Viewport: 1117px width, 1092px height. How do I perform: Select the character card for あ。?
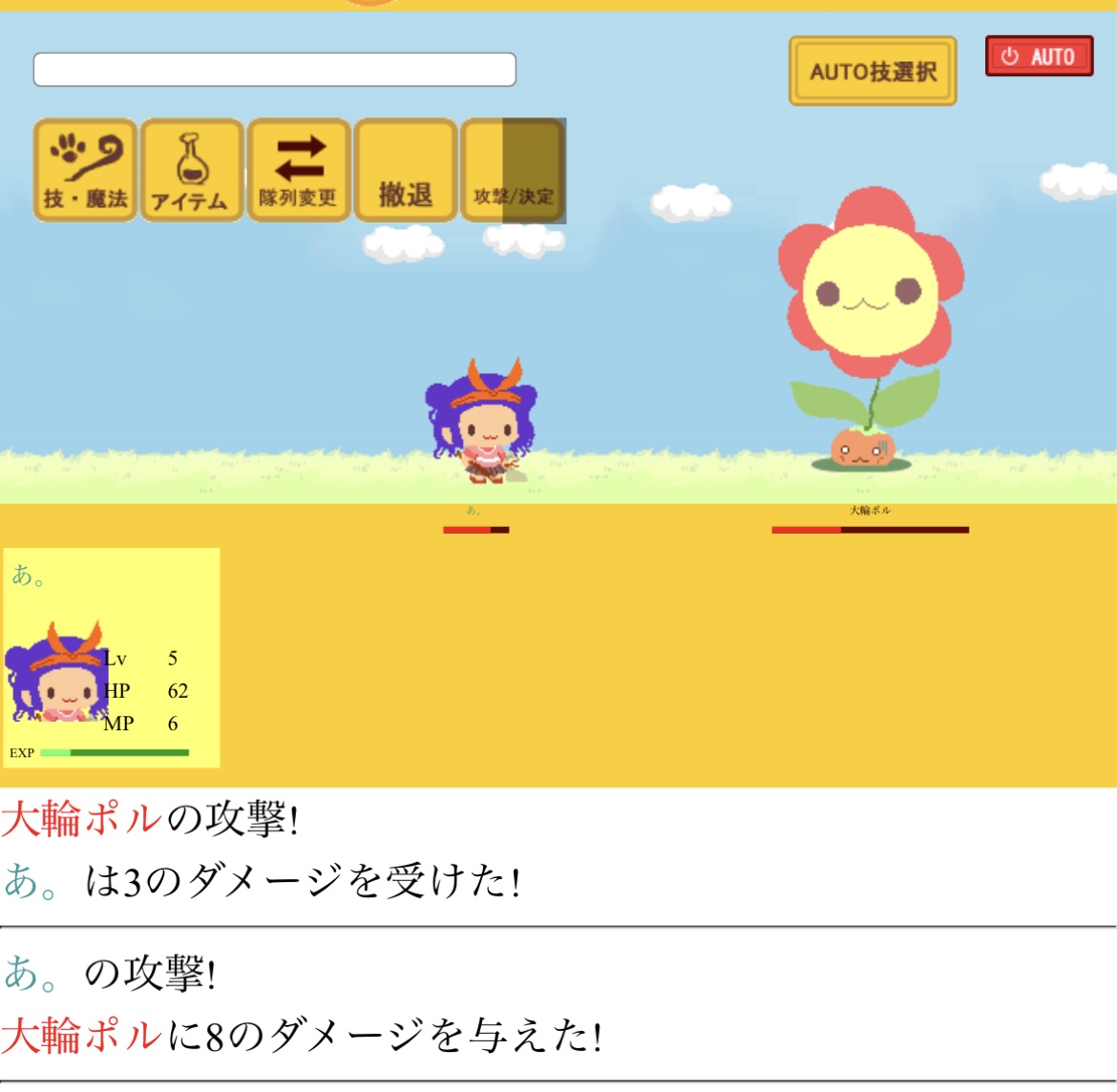click(x=112, y=658)
